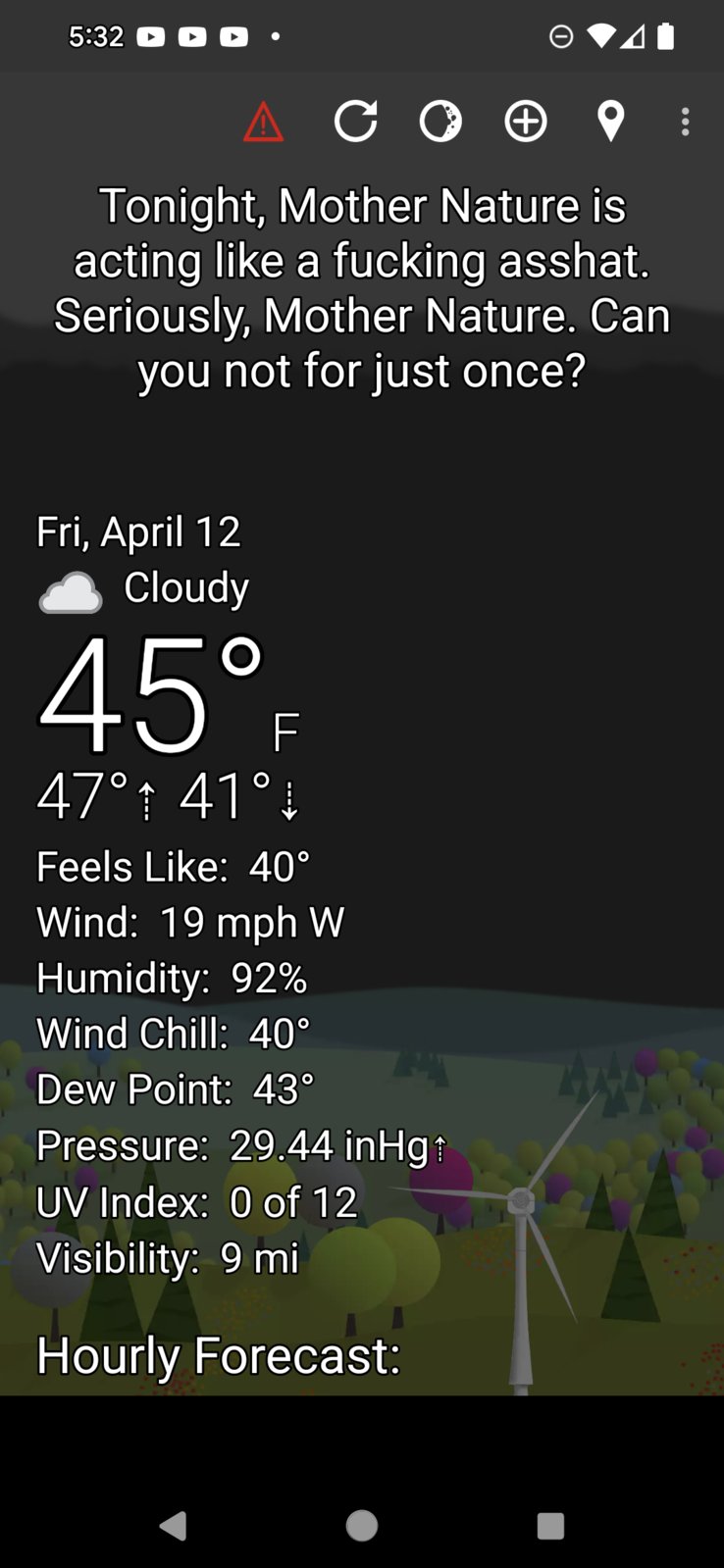Open the moon phase icon
Screen dimensions: 724x1568
point(440,122)
